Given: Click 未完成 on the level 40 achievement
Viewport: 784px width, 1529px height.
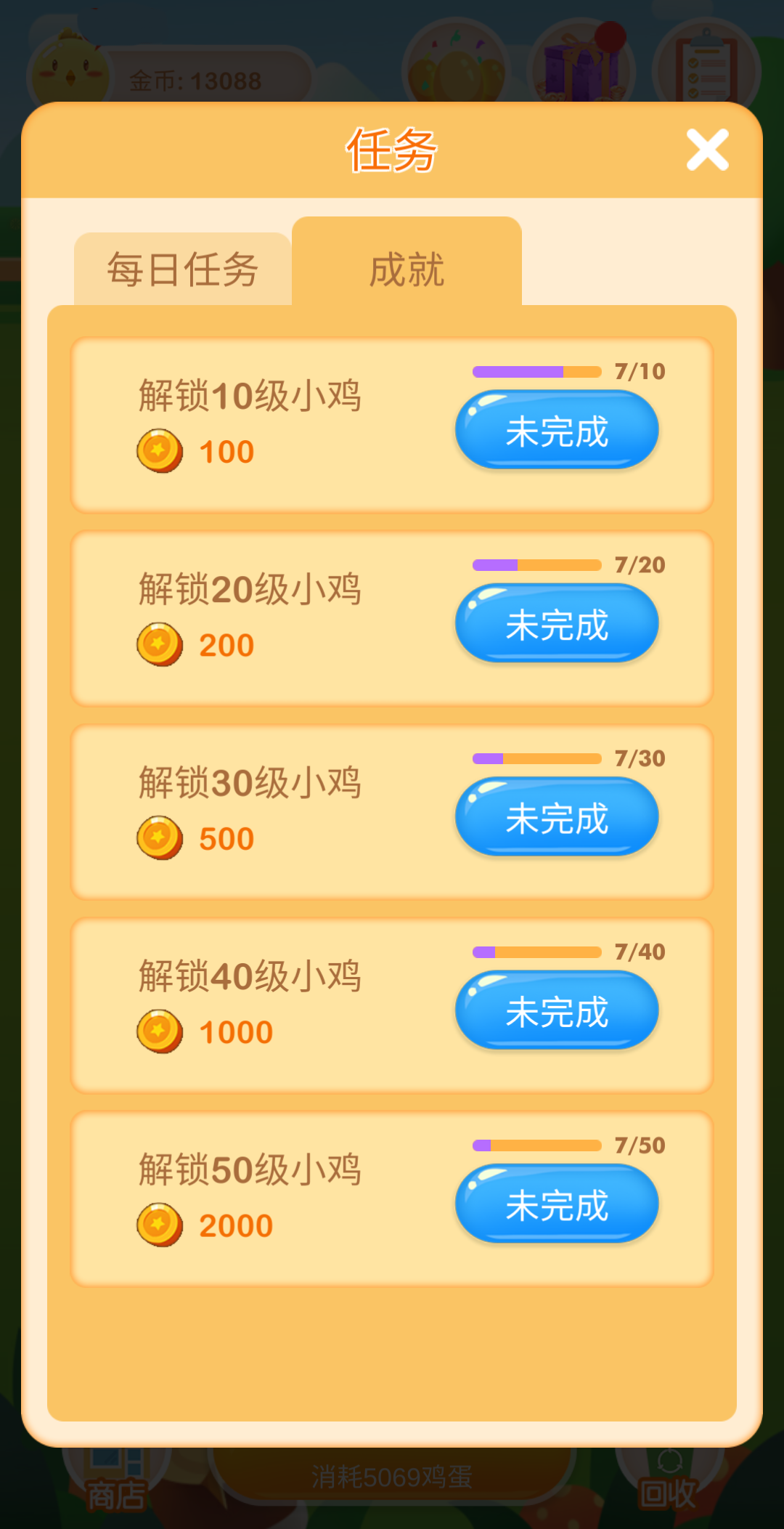Looking at the screenshot, I should (x=556, y=1010).
